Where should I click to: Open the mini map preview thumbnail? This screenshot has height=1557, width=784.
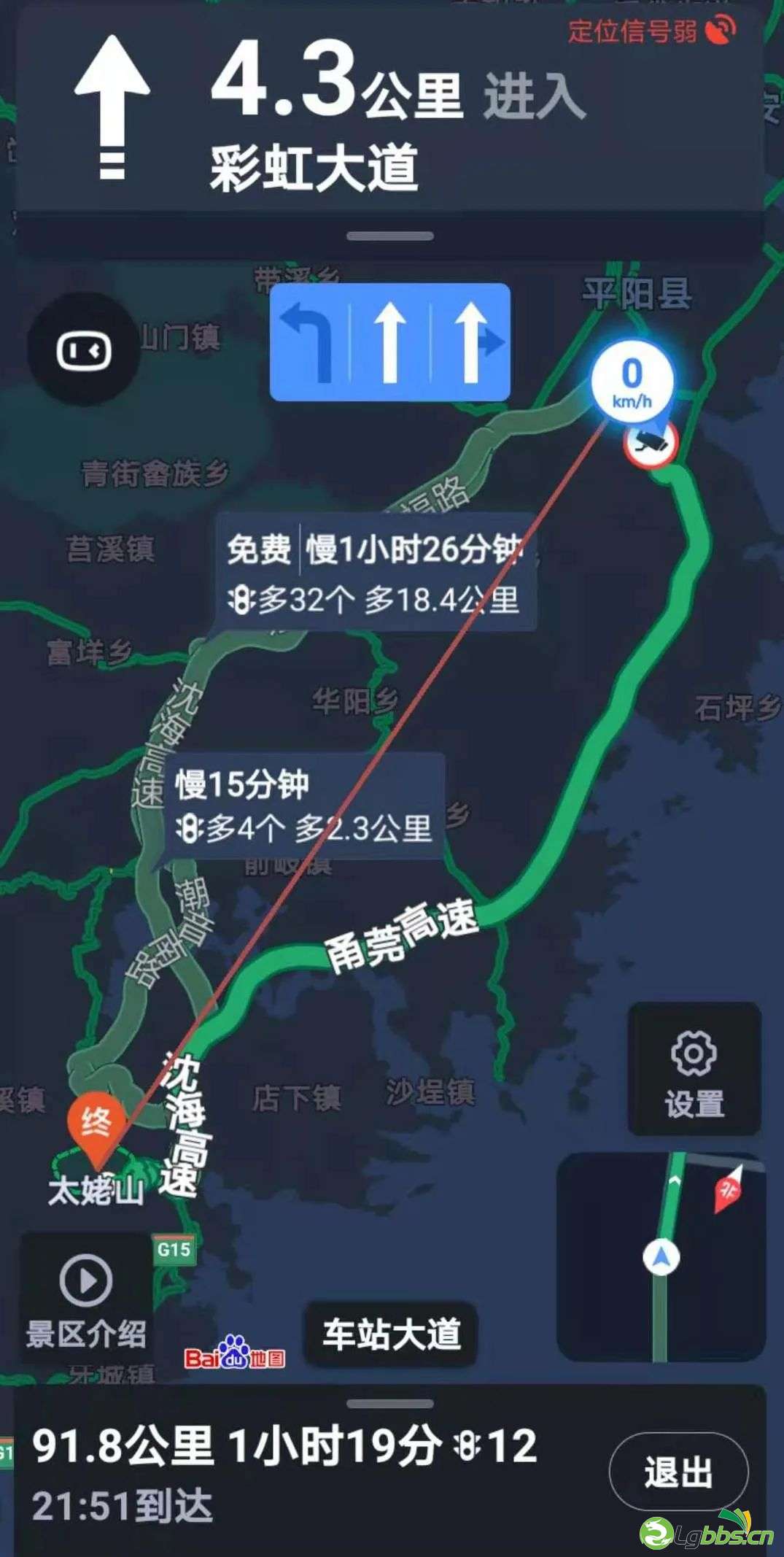(661, 1256)
